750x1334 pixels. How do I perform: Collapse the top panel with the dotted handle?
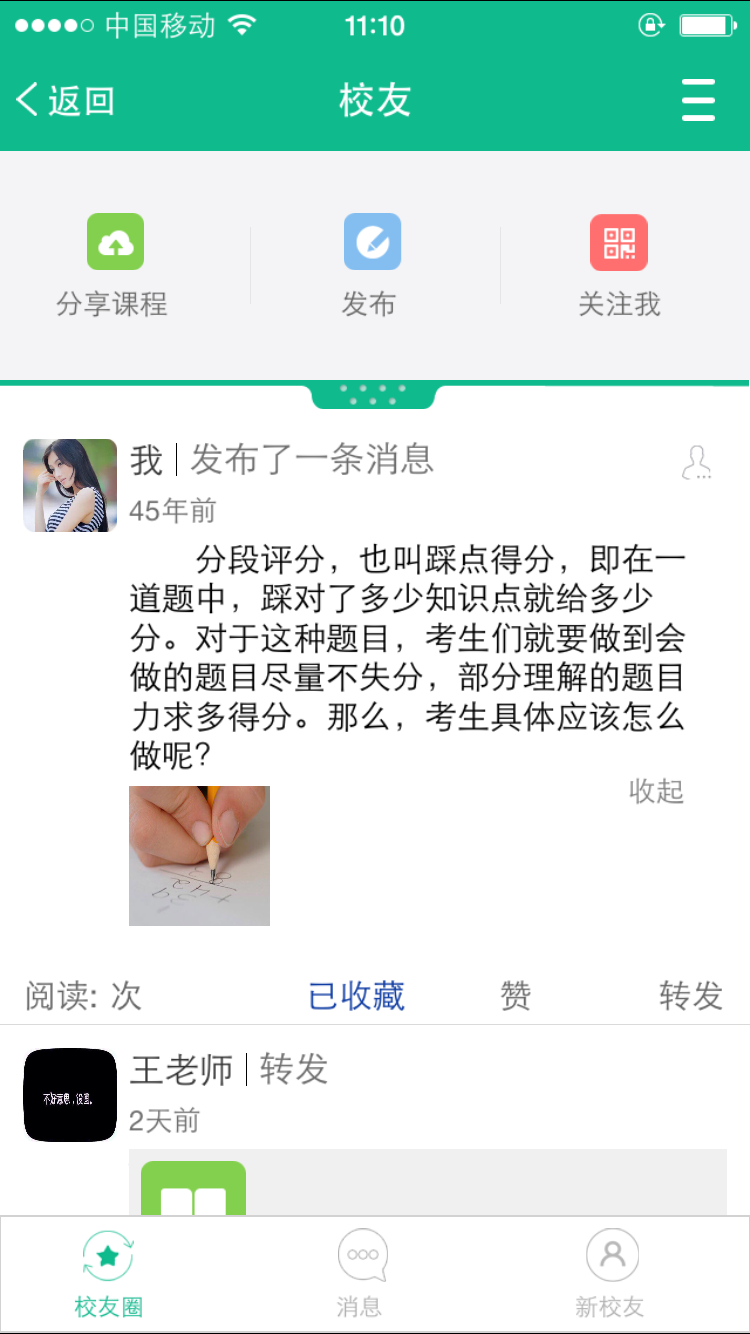click(374, 394)
